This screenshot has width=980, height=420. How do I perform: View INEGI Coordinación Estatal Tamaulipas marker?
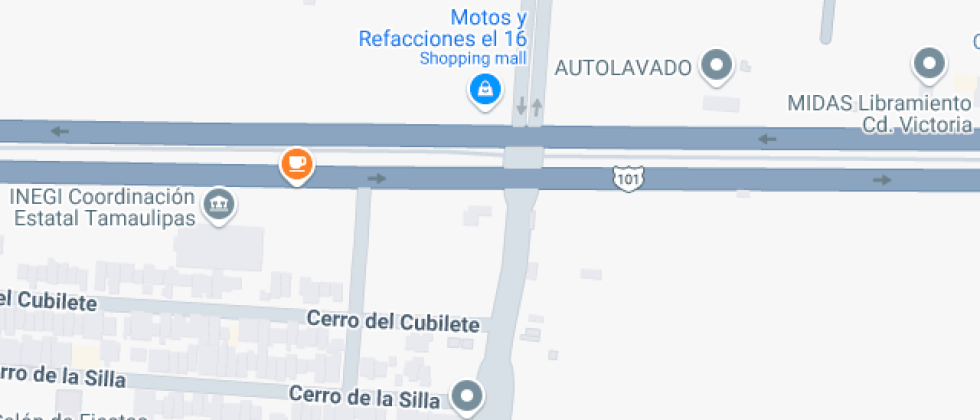[x=217, y=205]
